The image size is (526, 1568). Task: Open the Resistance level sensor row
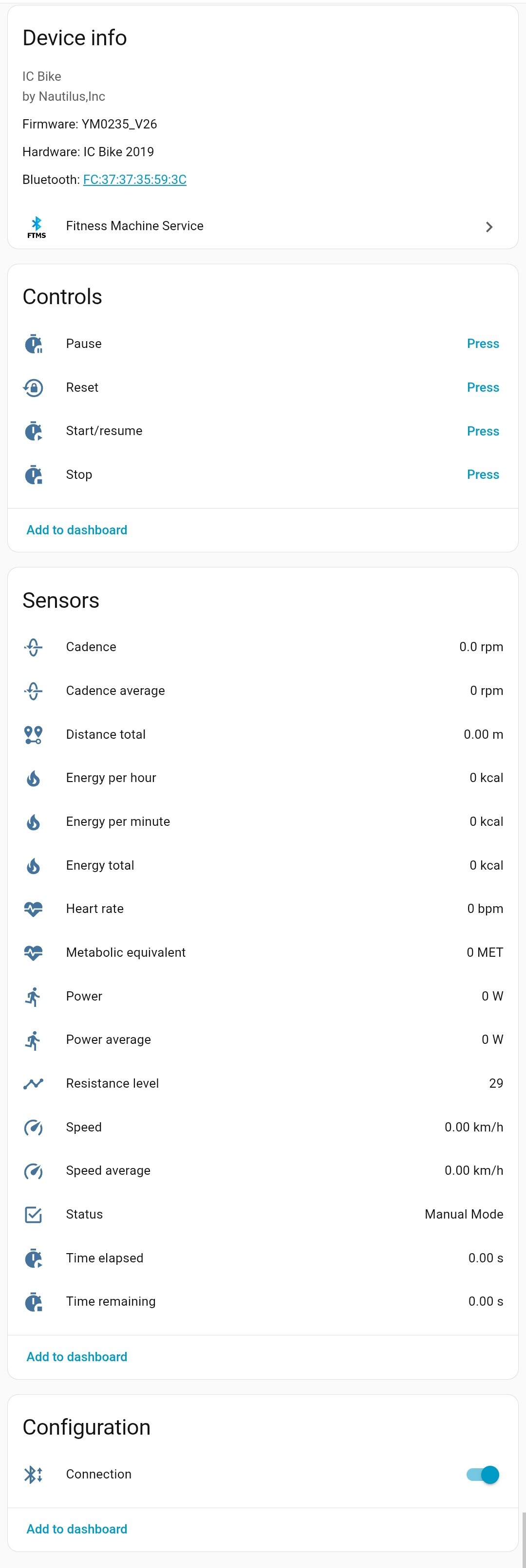click(x=262, y=1083)
